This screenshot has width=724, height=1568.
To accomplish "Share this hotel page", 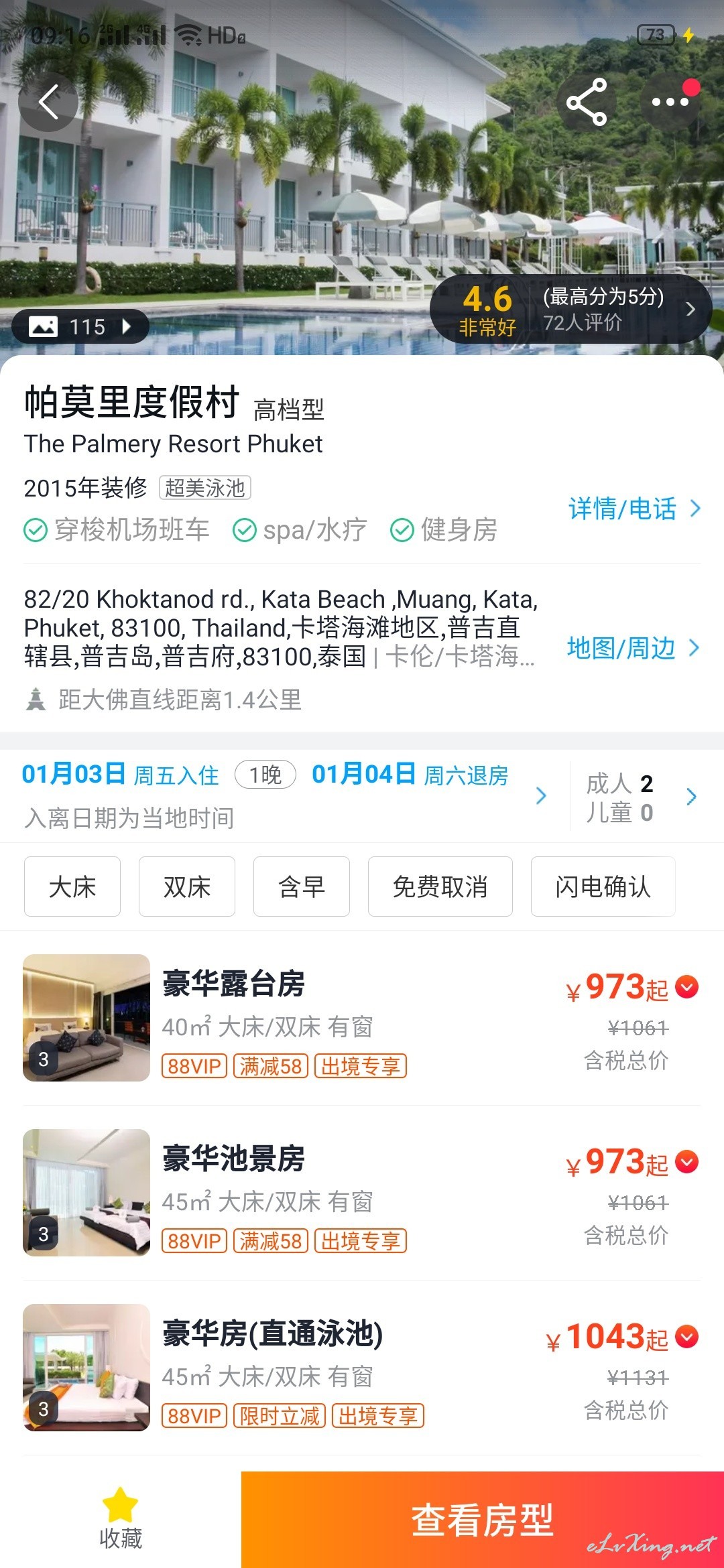I will 587,102.
